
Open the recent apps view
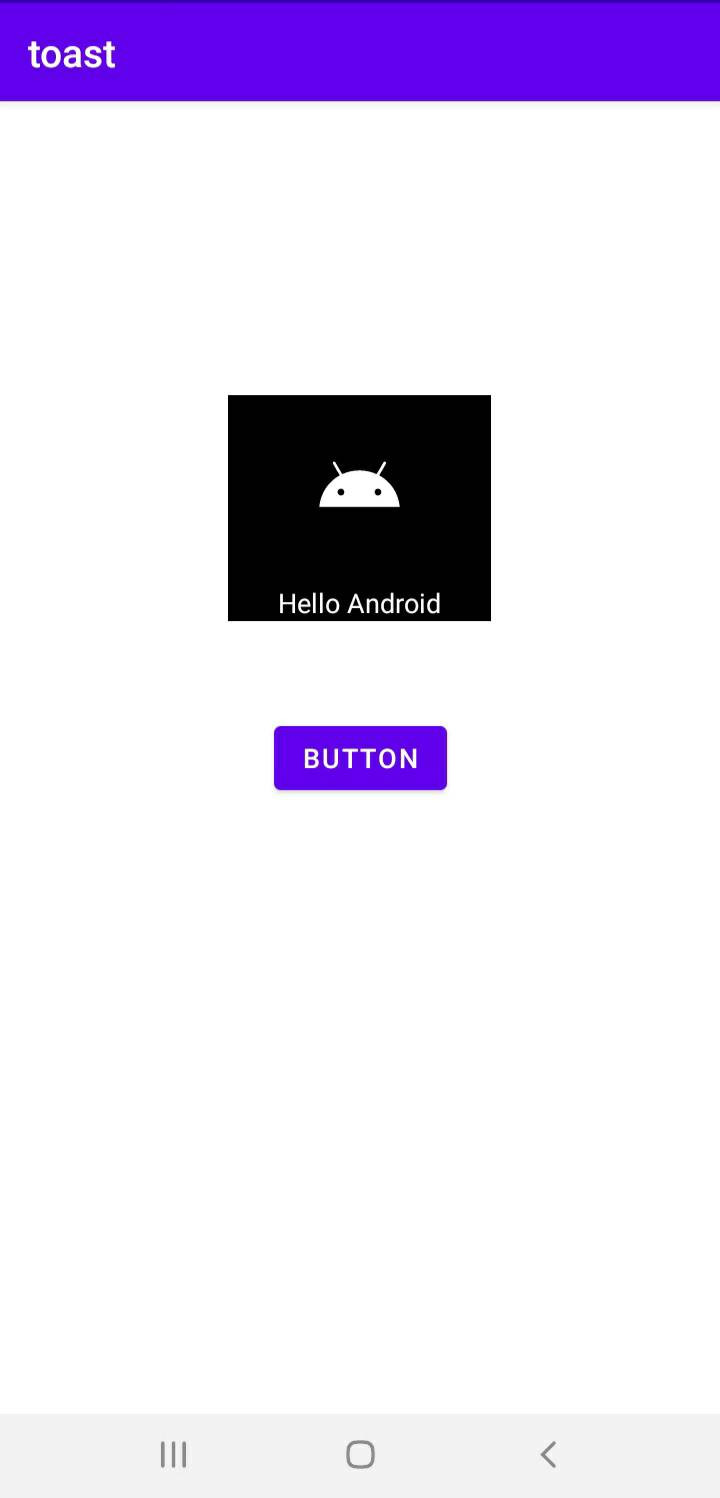click(173, 1454)
